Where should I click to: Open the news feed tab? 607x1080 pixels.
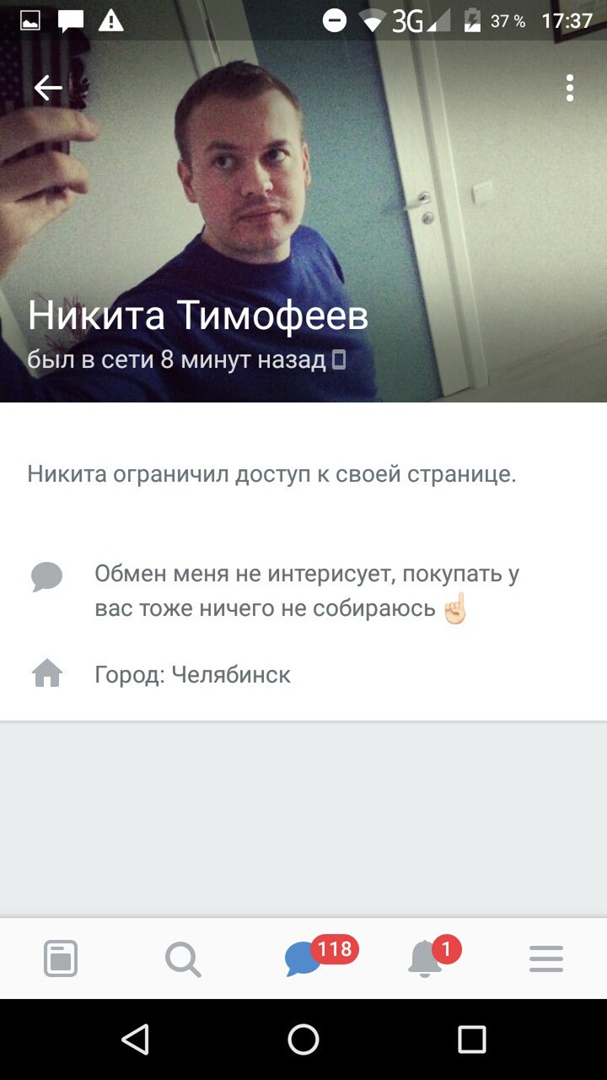tap(61, 960)
